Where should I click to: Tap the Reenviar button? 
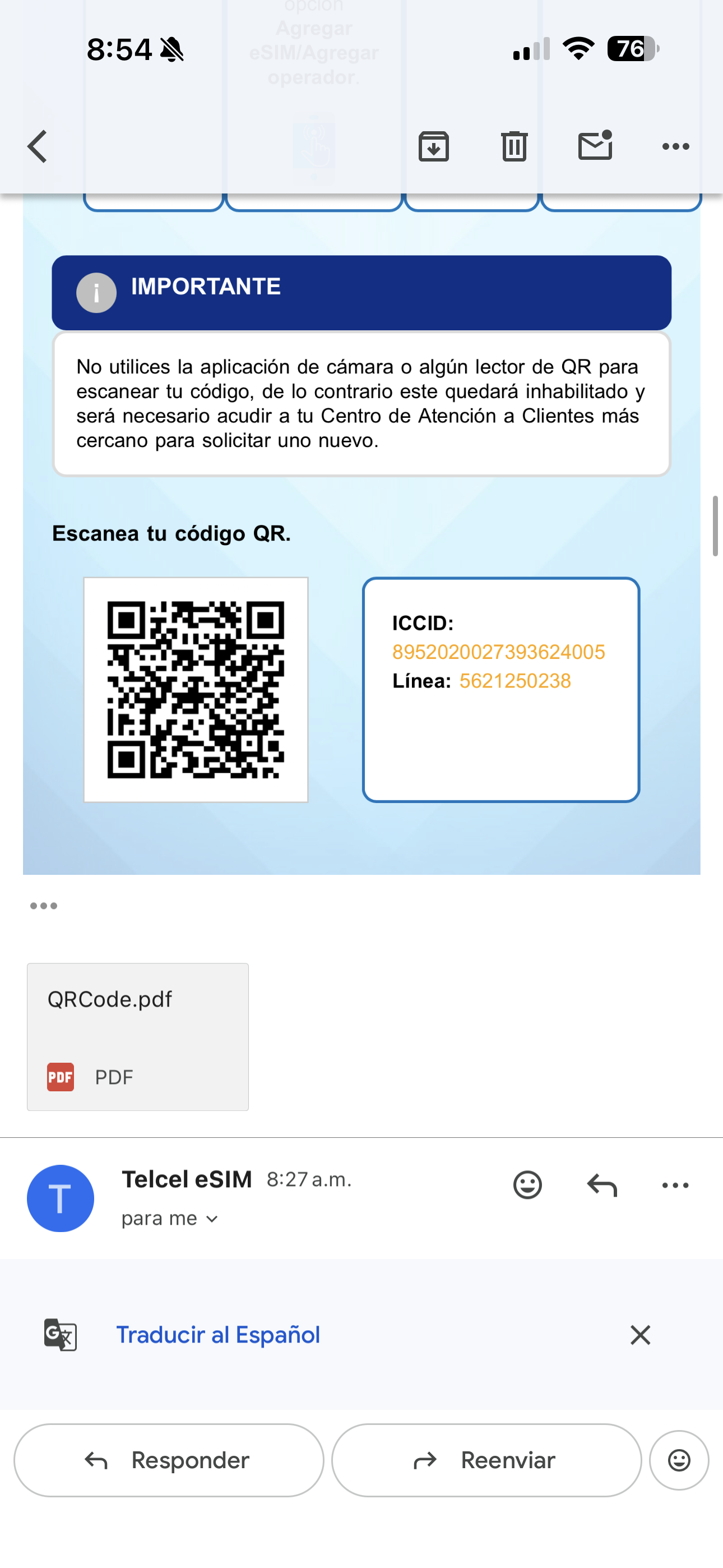(486, 1460)
